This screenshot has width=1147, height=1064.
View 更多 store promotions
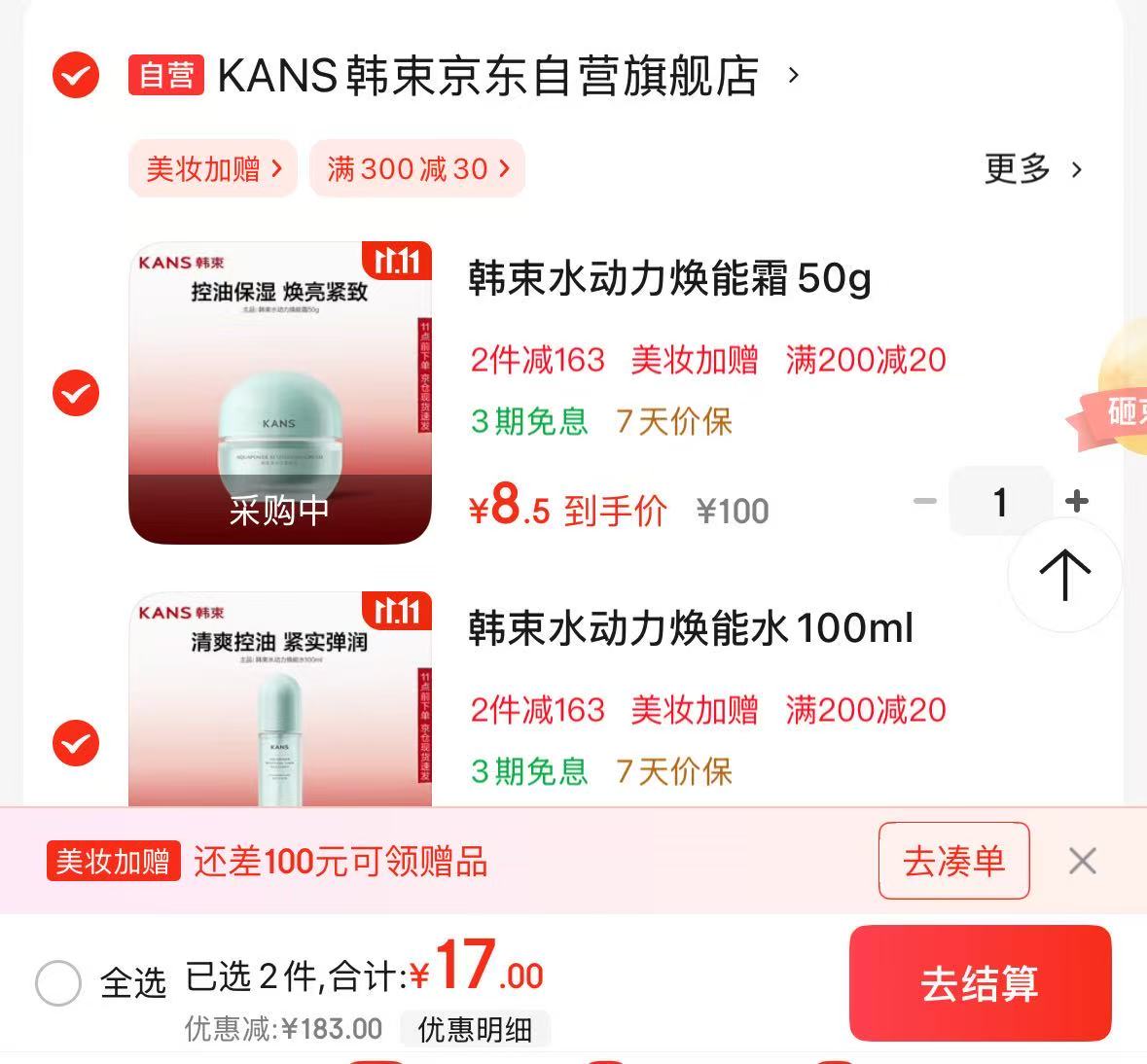[1032, 169]
